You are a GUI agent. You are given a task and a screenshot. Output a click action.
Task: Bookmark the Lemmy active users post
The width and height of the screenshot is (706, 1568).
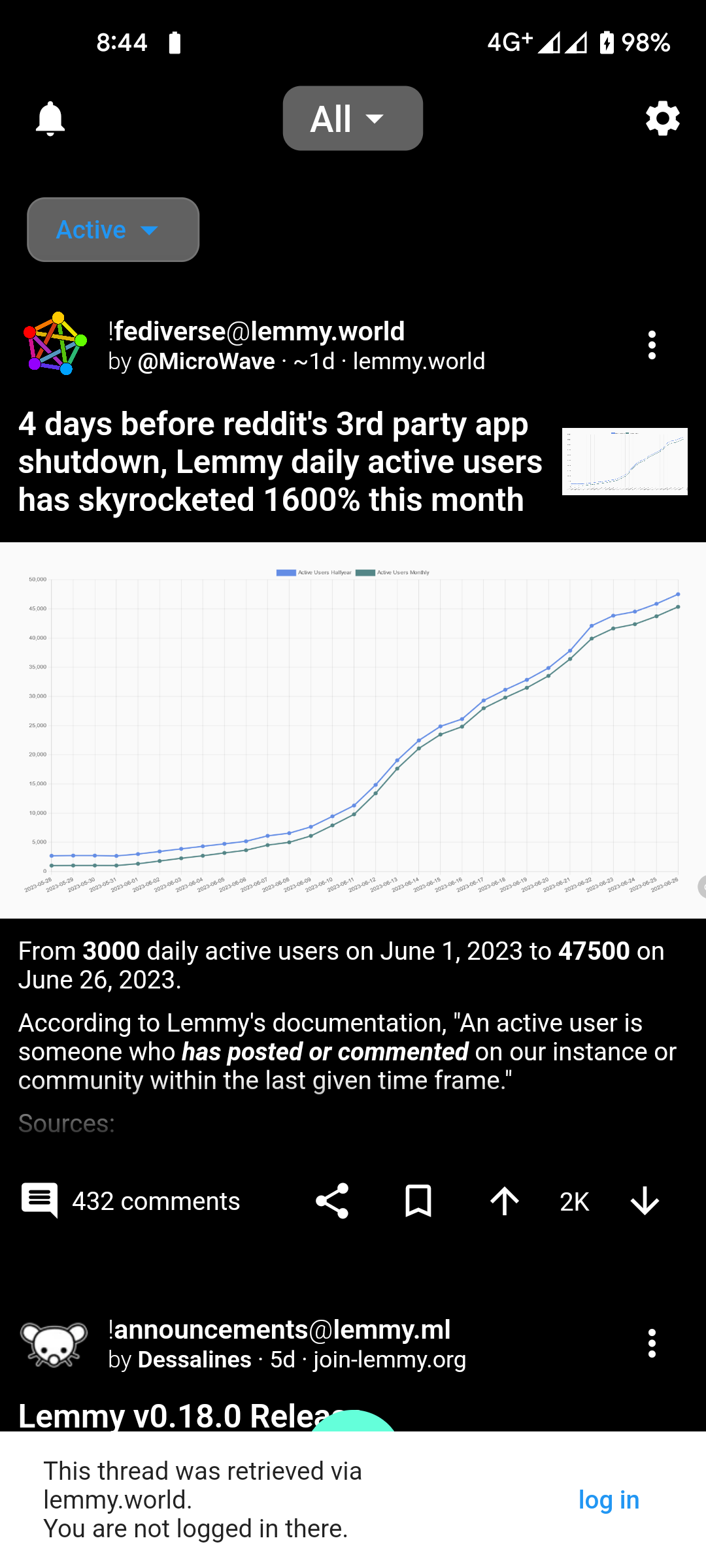418,1201
